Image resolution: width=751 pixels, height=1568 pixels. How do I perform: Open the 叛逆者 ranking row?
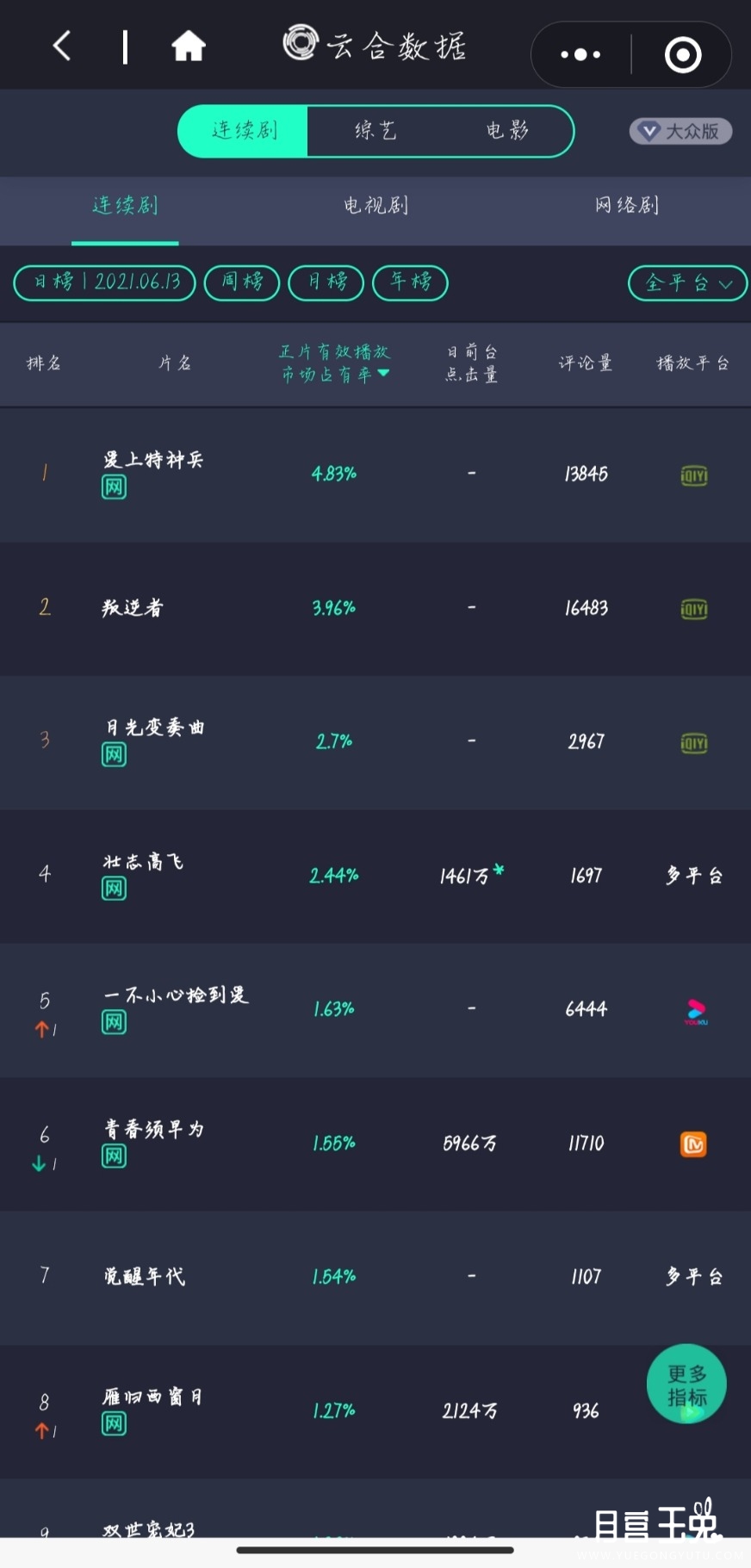coord(375,609)
